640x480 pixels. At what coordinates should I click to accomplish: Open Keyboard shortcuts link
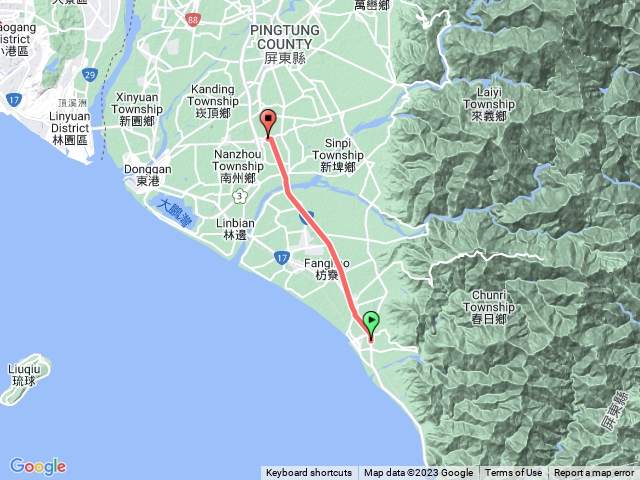(x=308, y=473)
